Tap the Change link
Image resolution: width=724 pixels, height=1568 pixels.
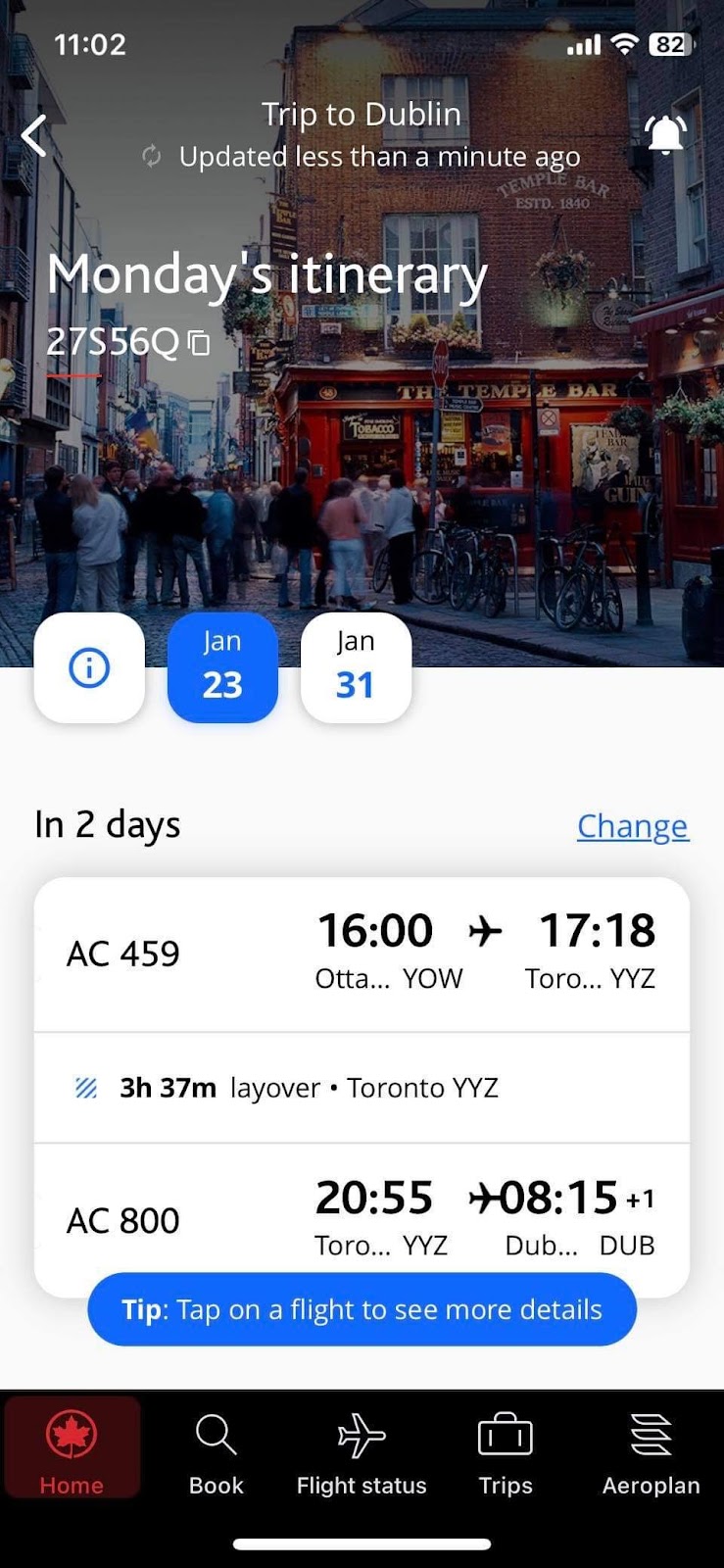pyautogui.click(x=632, y=826)
